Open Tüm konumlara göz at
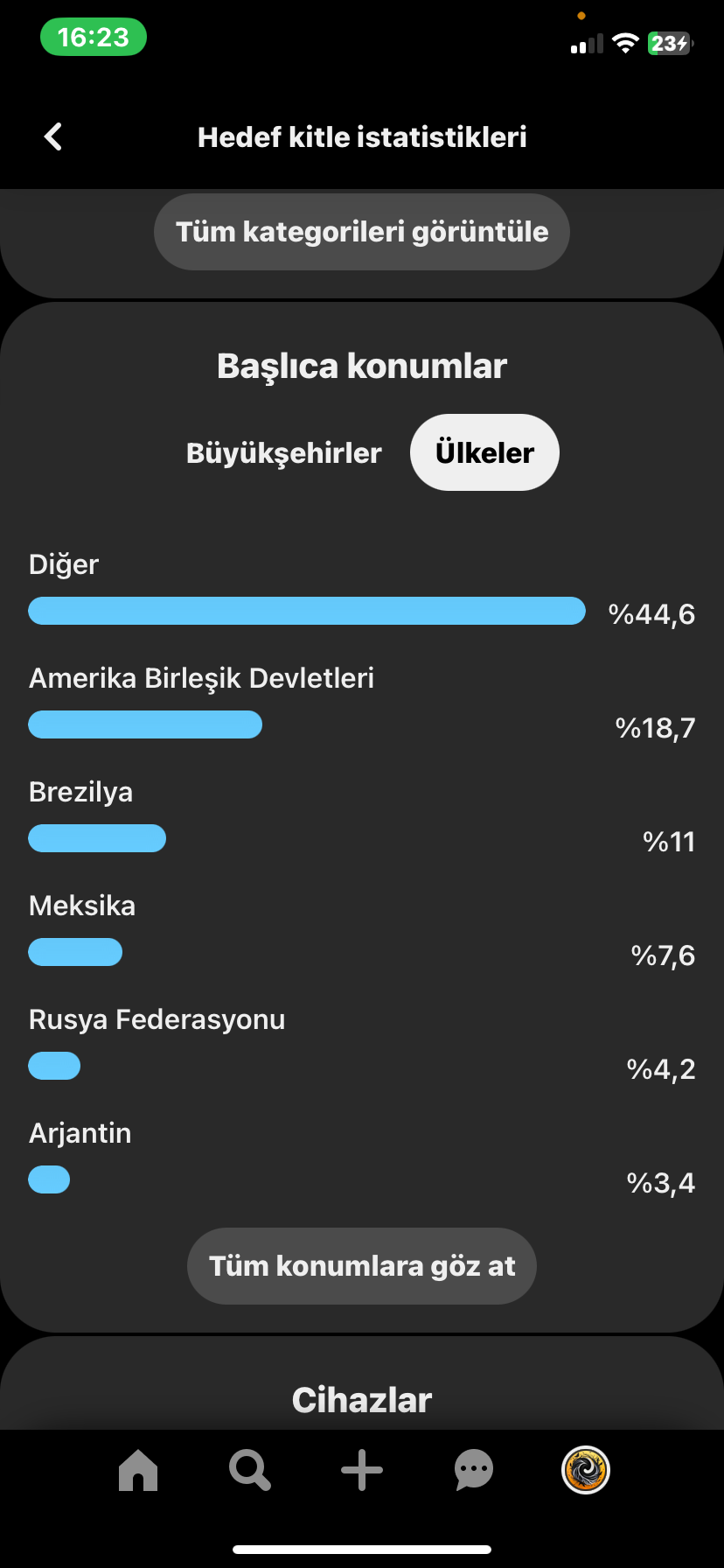The width and height of the screenshot is (724, 1568). (362, 1266)
